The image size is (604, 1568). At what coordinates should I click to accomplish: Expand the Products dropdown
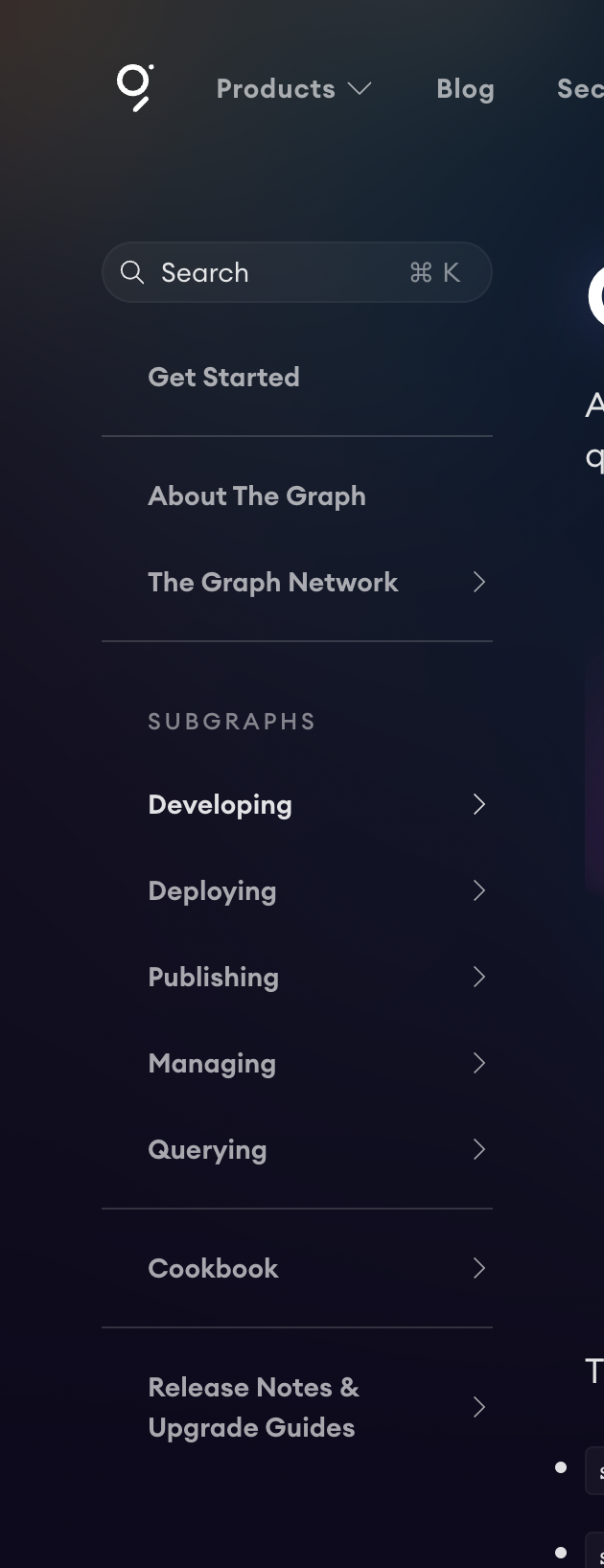click(x=293, y=89)
